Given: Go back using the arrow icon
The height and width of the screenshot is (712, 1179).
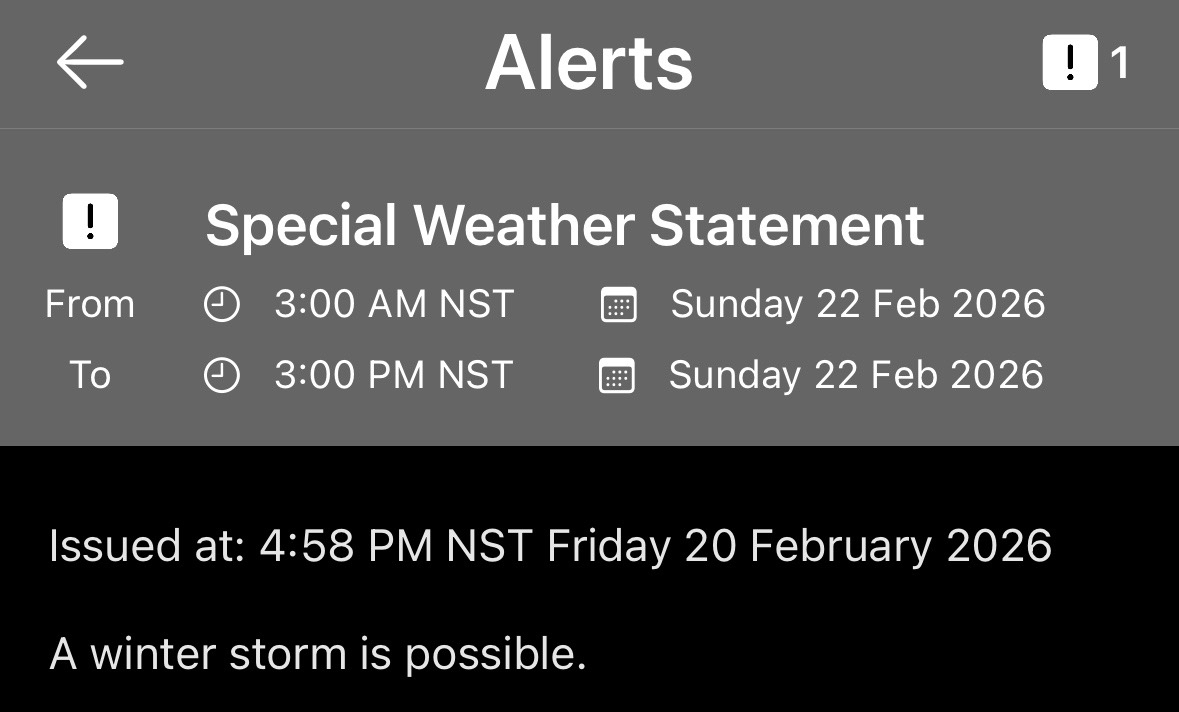Looking at the screenshot, I should (x=90, y=62).
